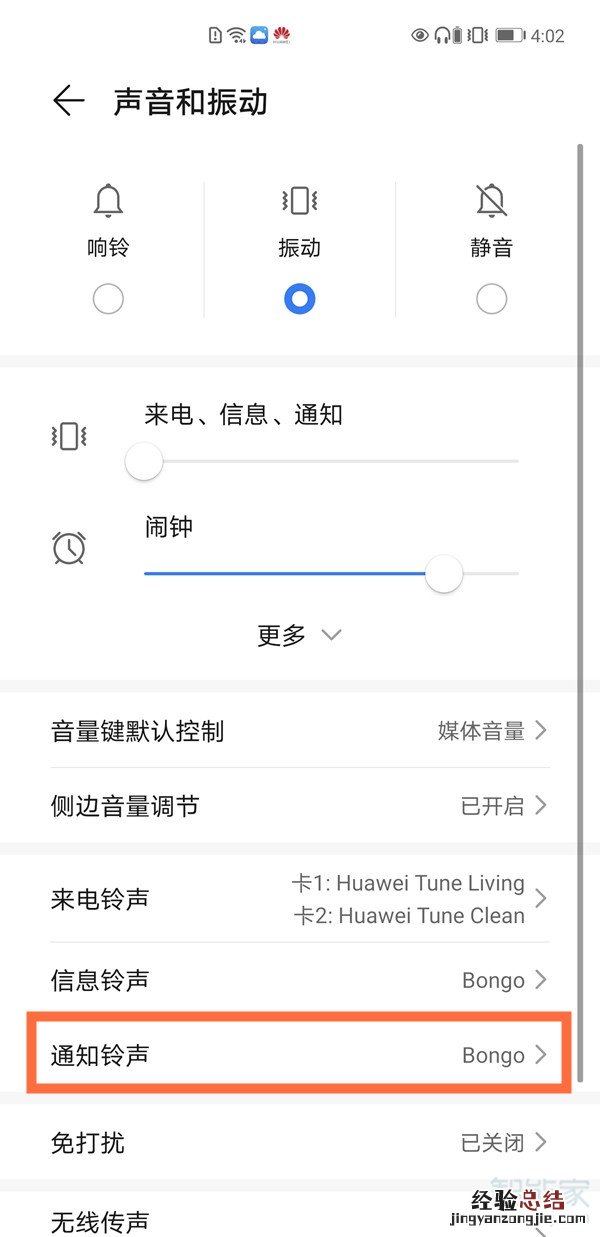This screenshot has height=1237, width=600.
Task: Select the 响铃 ring mode
Action: click(x=108, y=298)
